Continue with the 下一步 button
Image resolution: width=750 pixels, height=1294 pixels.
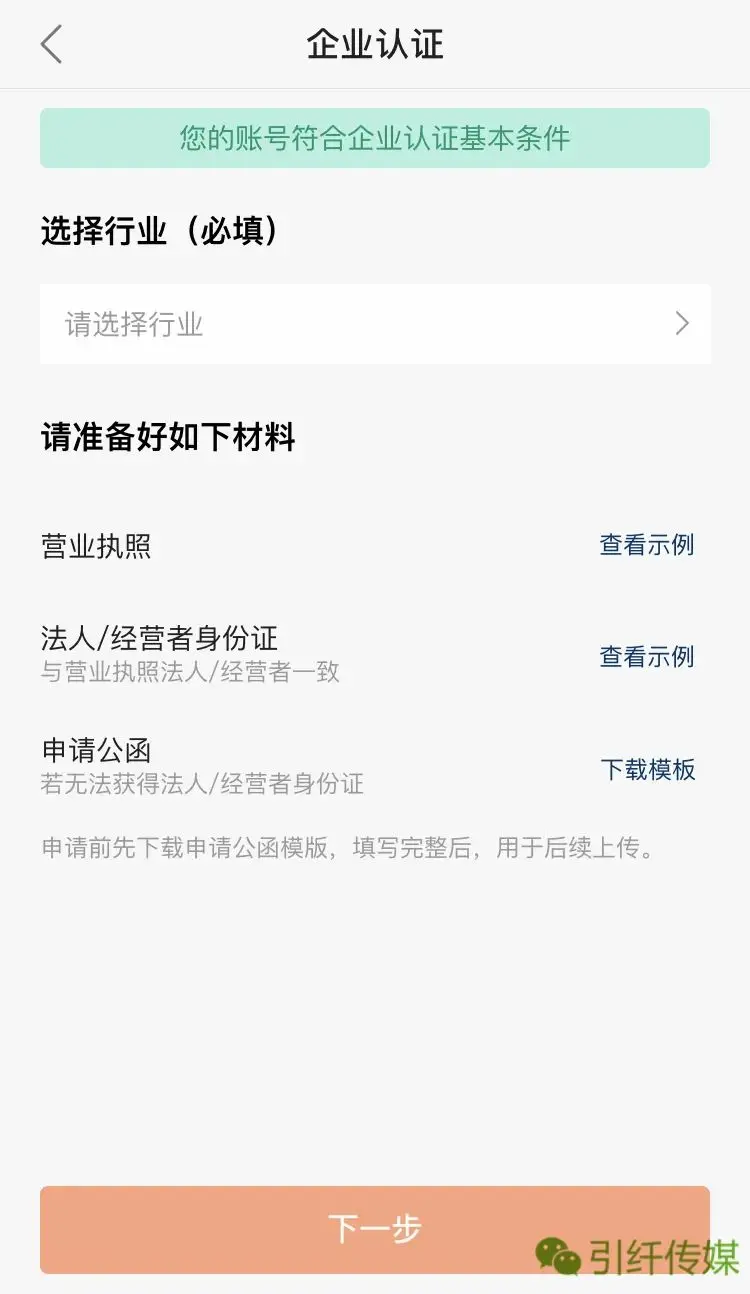[x=375, y=1229]
